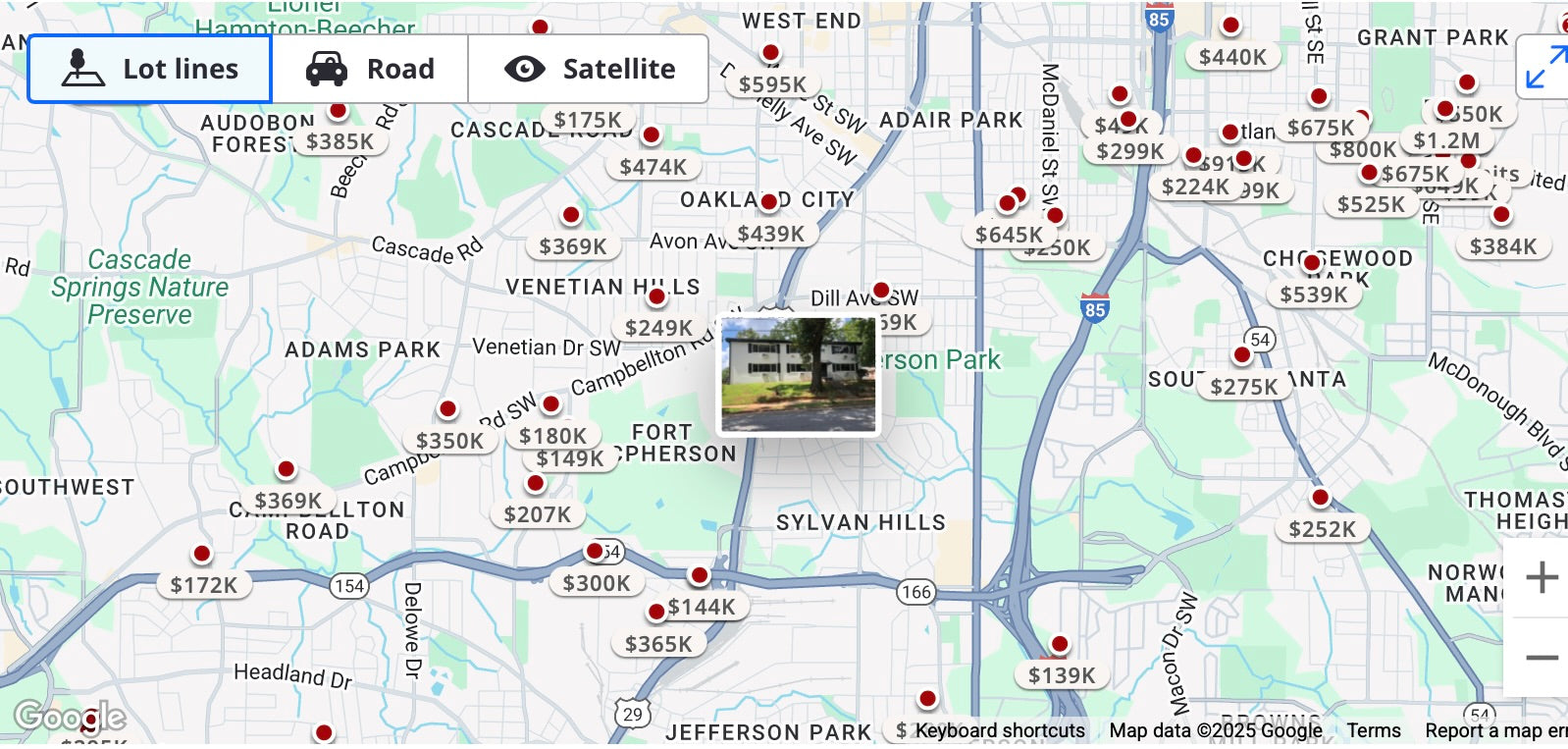
Task: Open the $172K property marker
Action: click(203, 585)
